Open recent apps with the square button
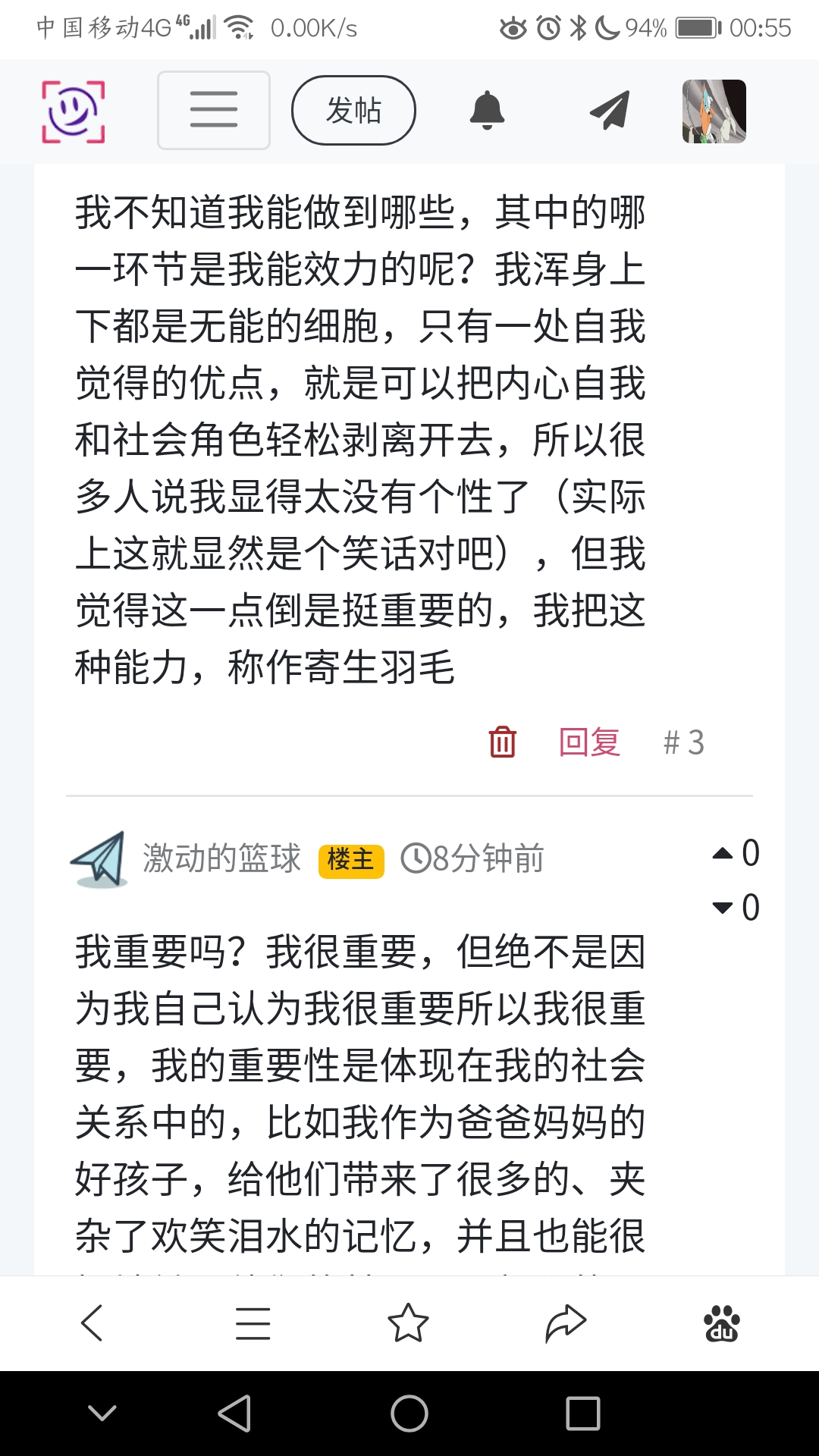Viewport: 819px width, 1456px height. (x=582, y=1414)
